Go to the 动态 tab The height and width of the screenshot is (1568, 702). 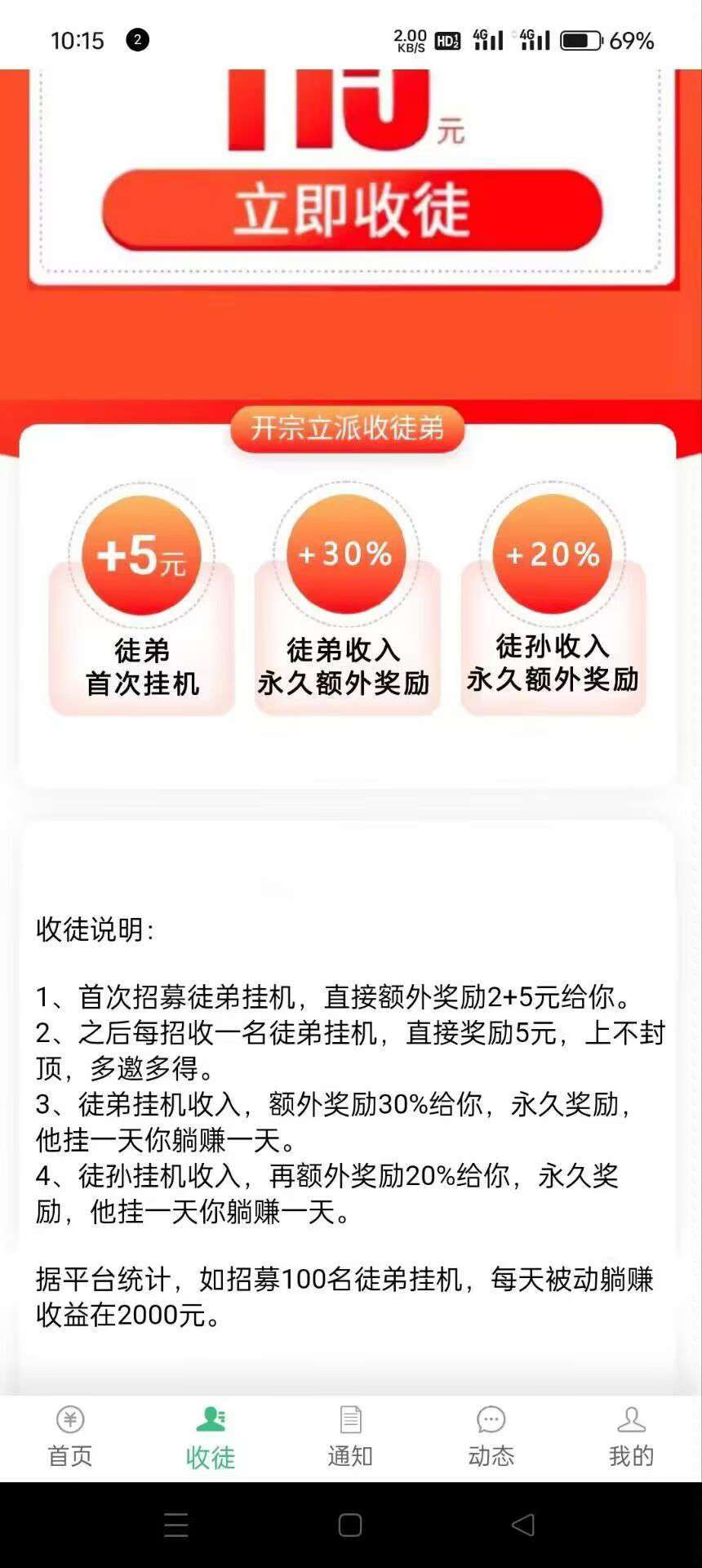(491, 1437)
